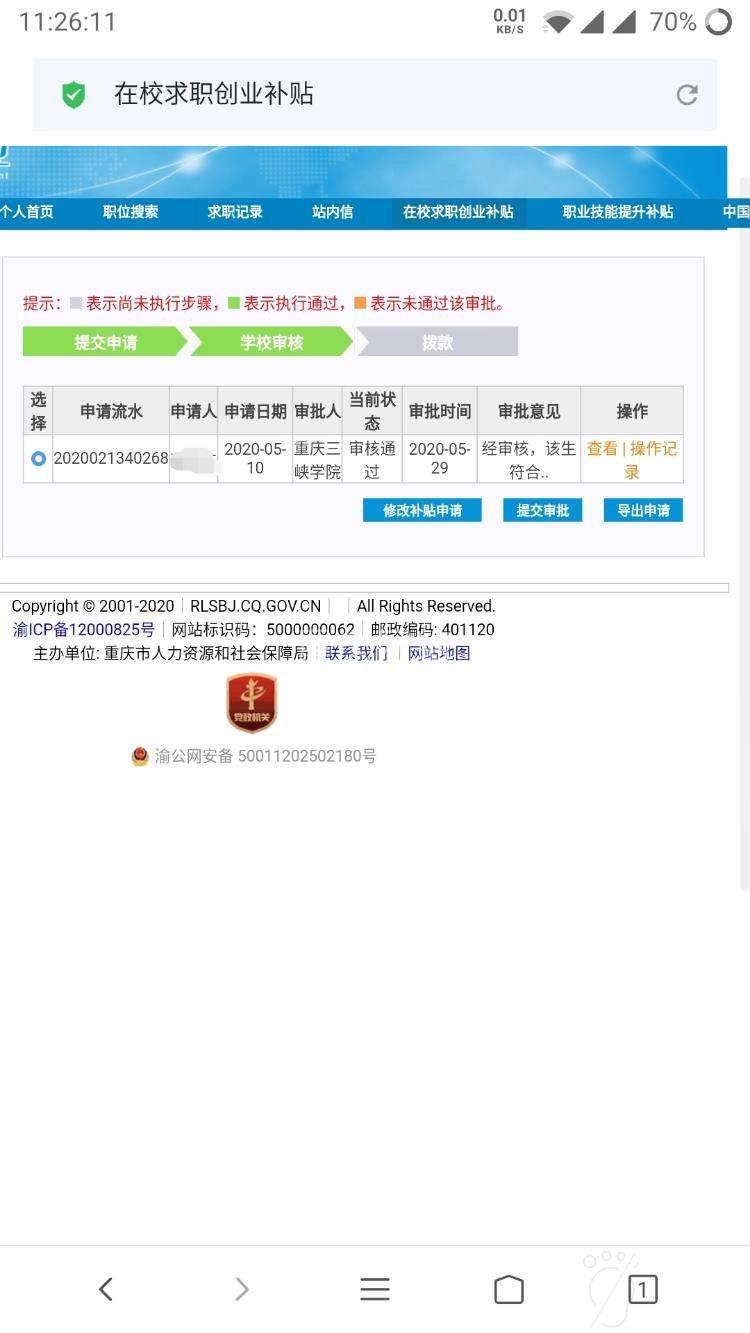Open the 个人首页 tab
Viewport: 750px width, 1333px height.
tap(27, 212)
